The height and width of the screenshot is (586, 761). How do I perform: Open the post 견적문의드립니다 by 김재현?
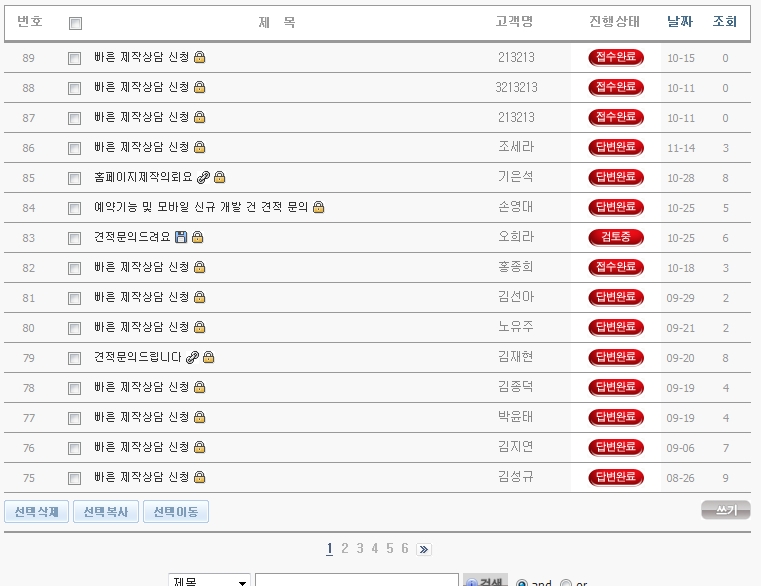[137, 357]
